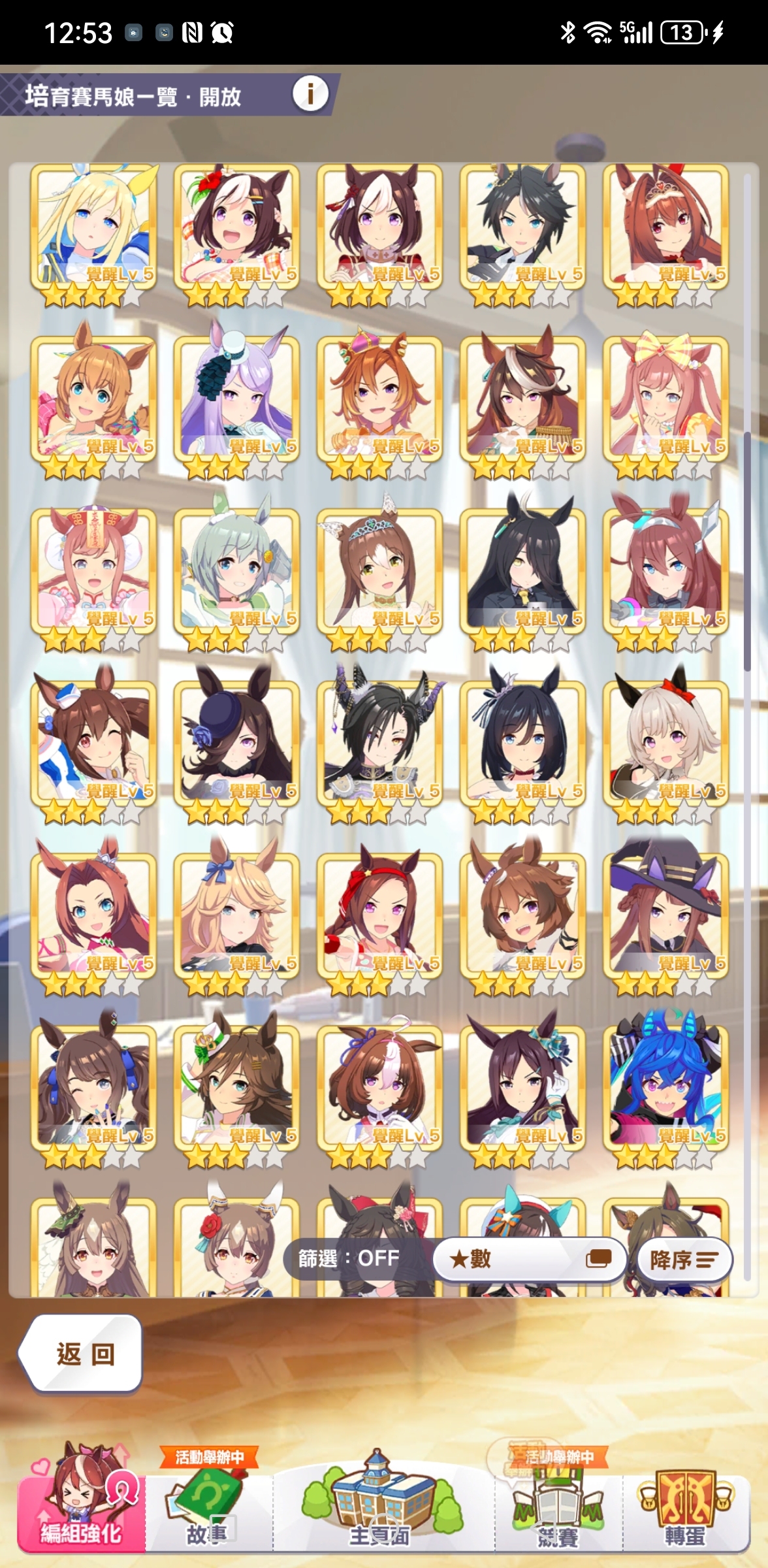The image size is (768, 1568).
Task: Switch to the 編組強化 tab
Action: [80, 1509]
